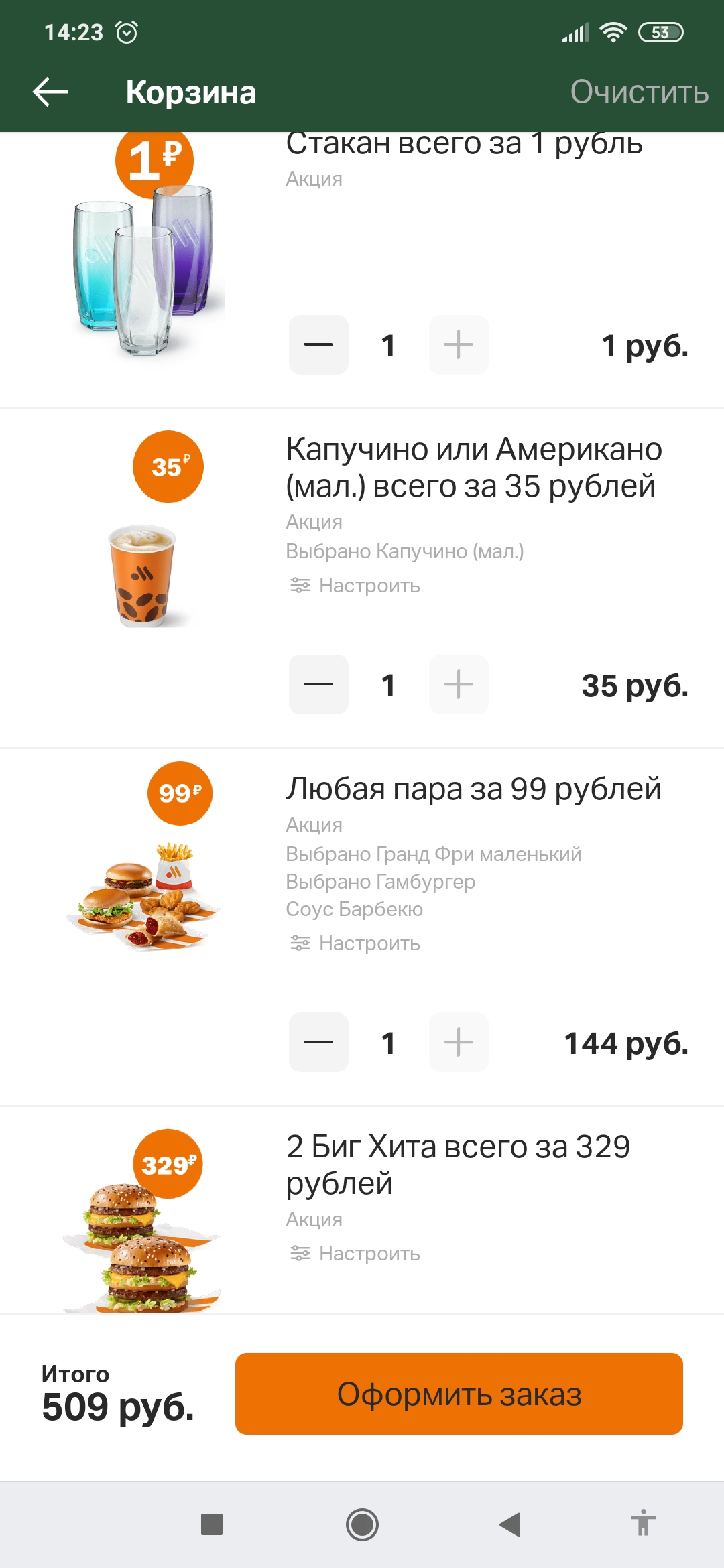Configure the 2 Биг Хита offer
The height and width of the screenshot is (1568, 724).
point(355,1254)
